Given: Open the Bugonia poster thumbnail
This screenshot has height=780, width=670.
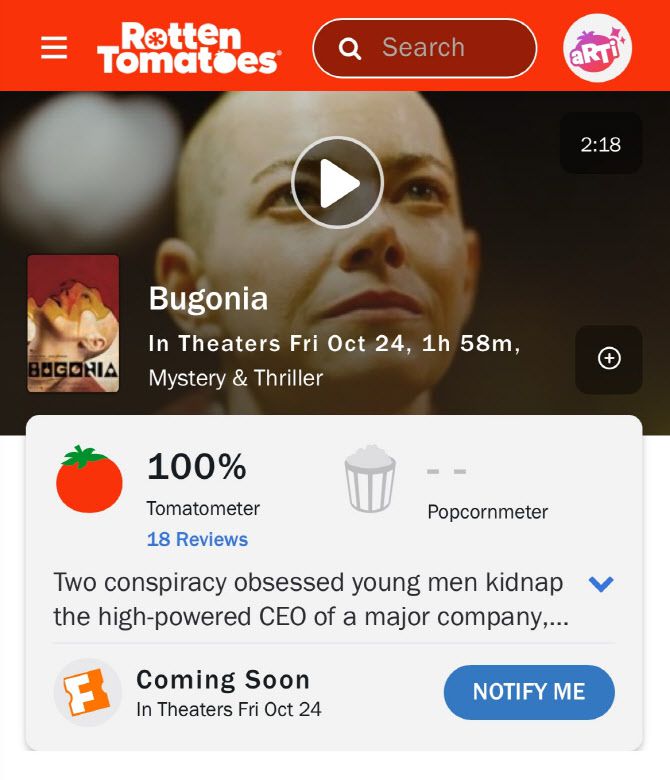Looking at the screenshot, I should tap(73, 323).
